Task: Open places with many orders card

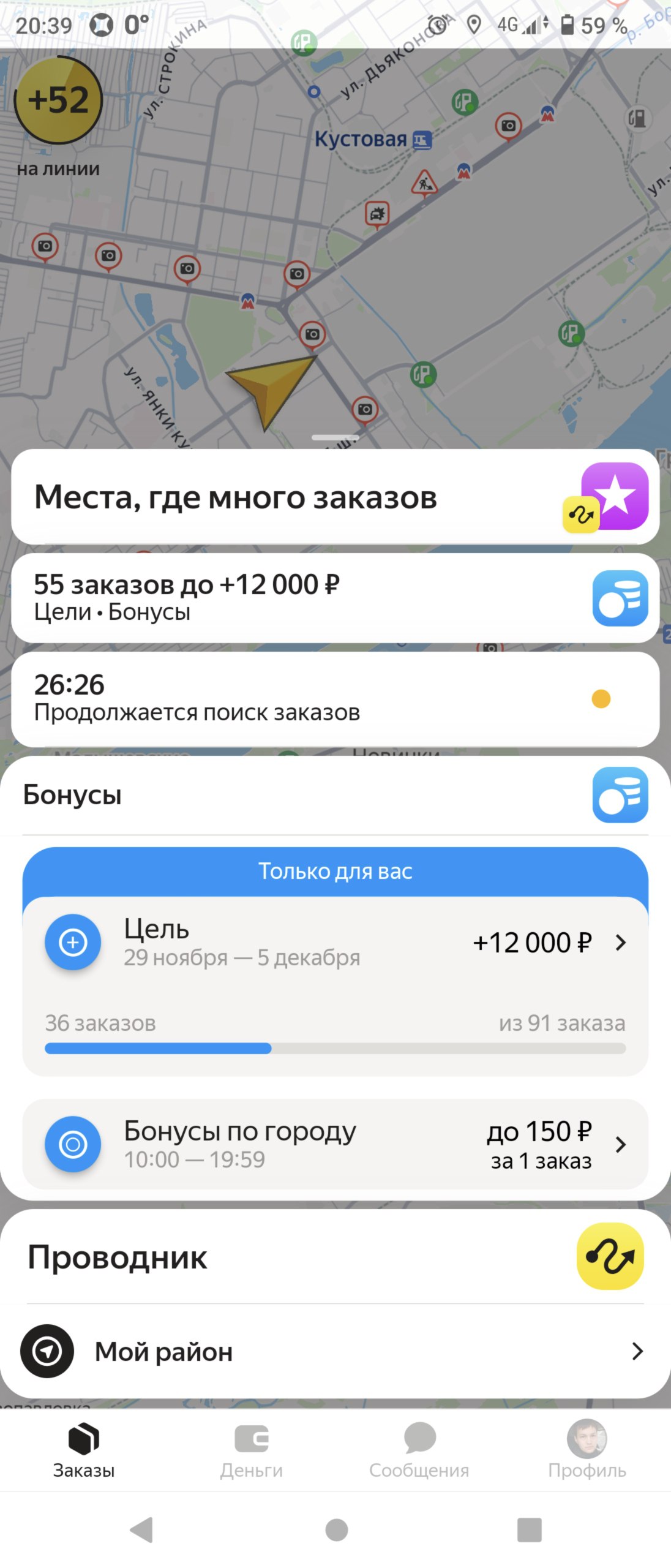Action: (x=335, y=497)
